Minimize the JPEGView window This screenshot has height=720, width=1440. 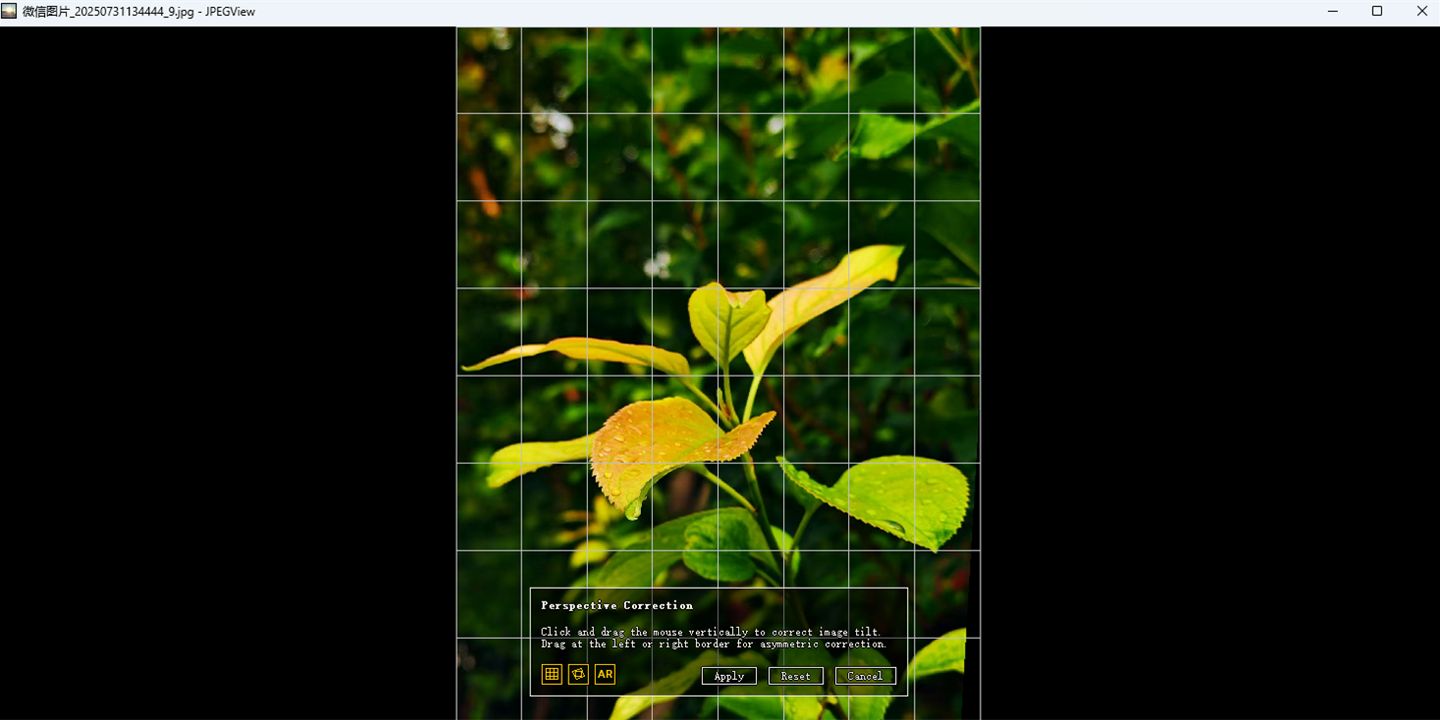1333,11
